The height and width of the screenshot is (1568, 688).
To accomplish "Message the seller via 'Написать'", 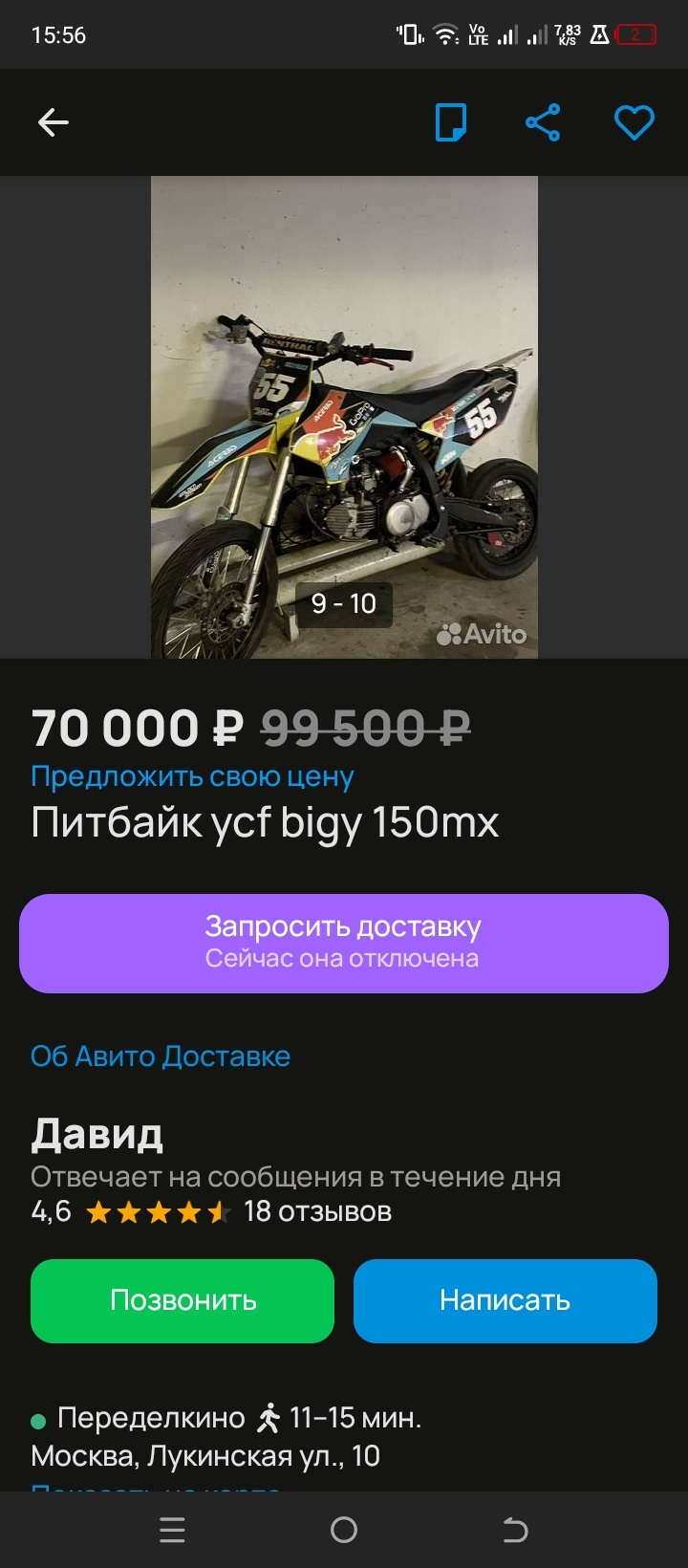I will [505, 1300].
